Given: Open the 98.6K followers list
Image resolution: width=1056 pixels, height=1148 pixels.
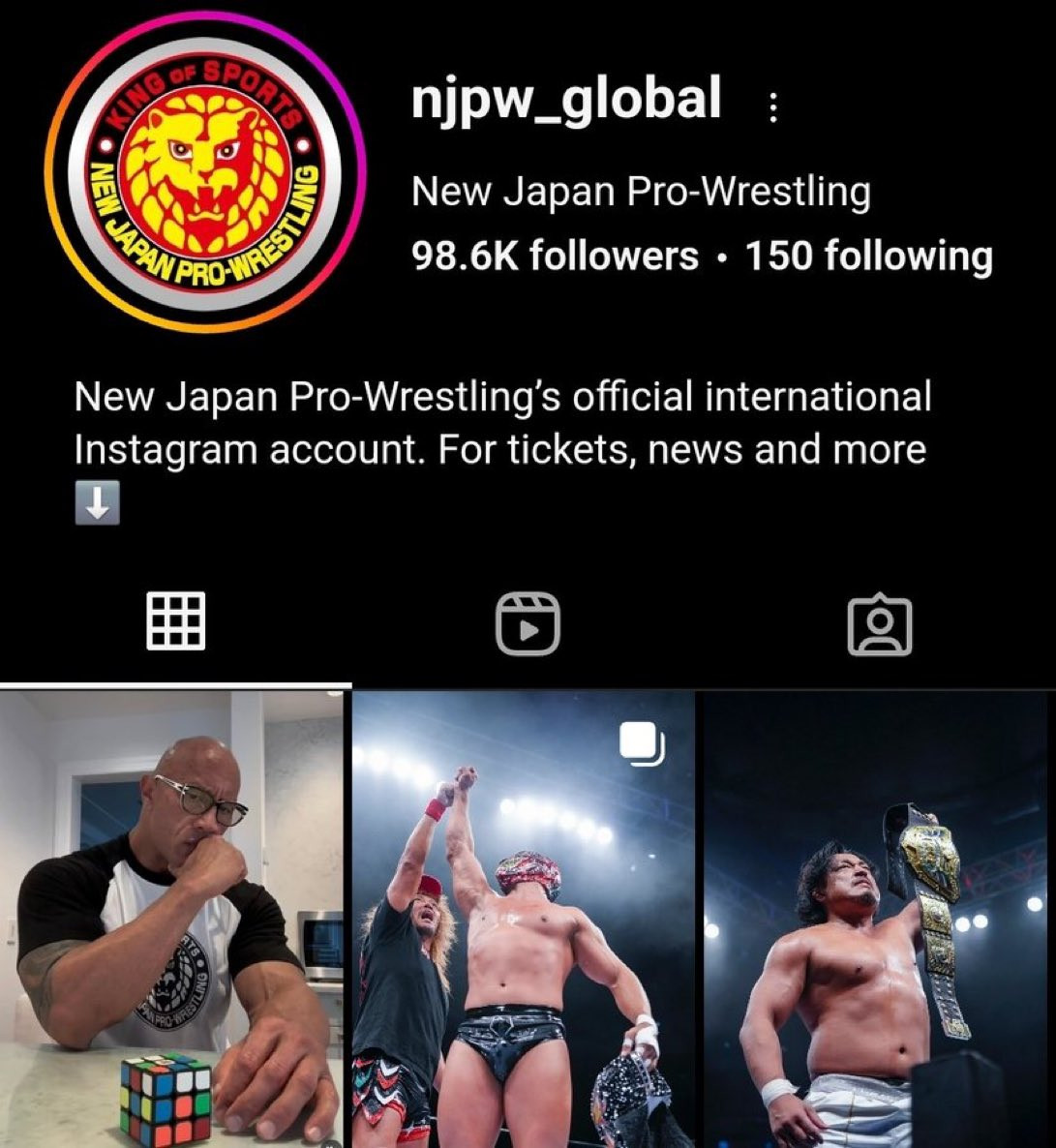Looking at the screenshot, I should tap(554, 257).
